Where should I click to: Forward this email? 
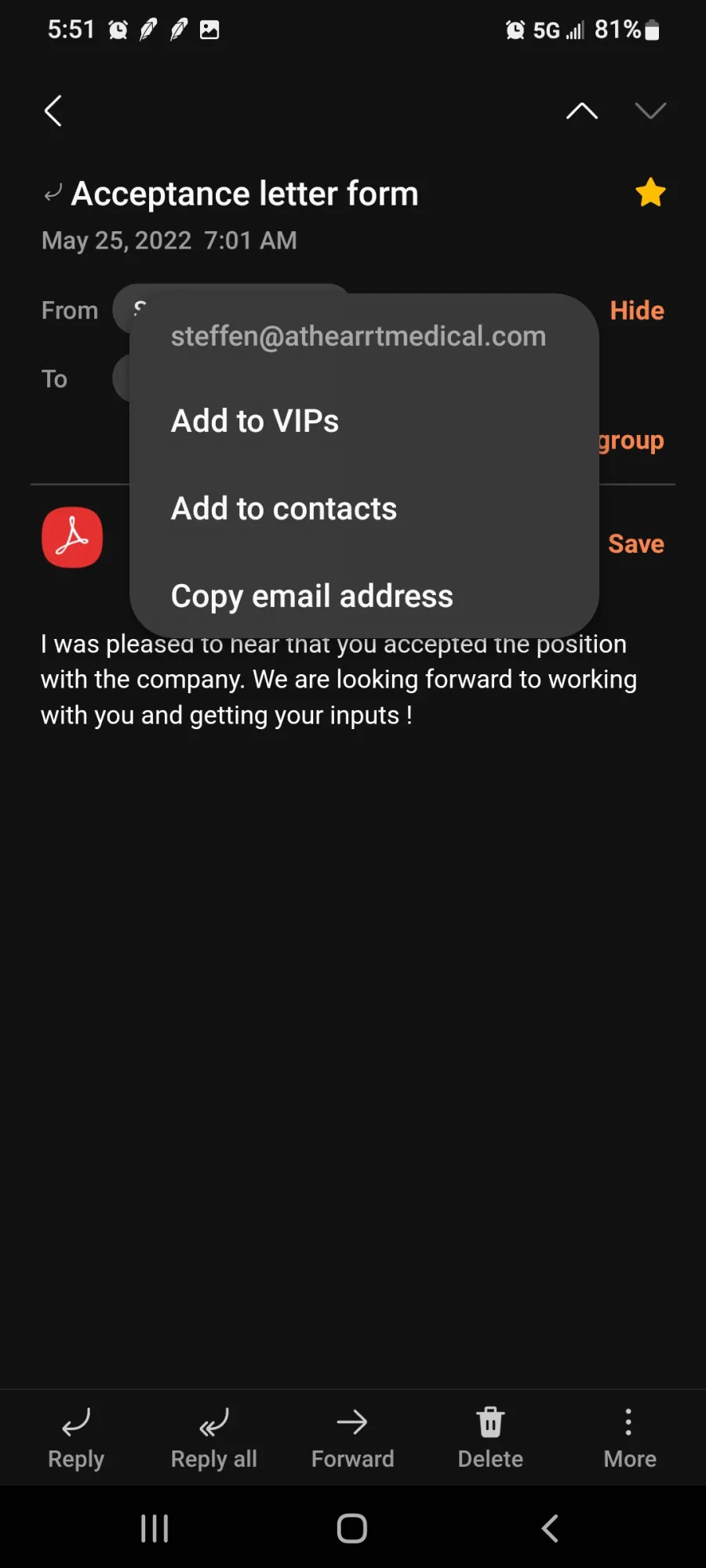pos(352,1439)
